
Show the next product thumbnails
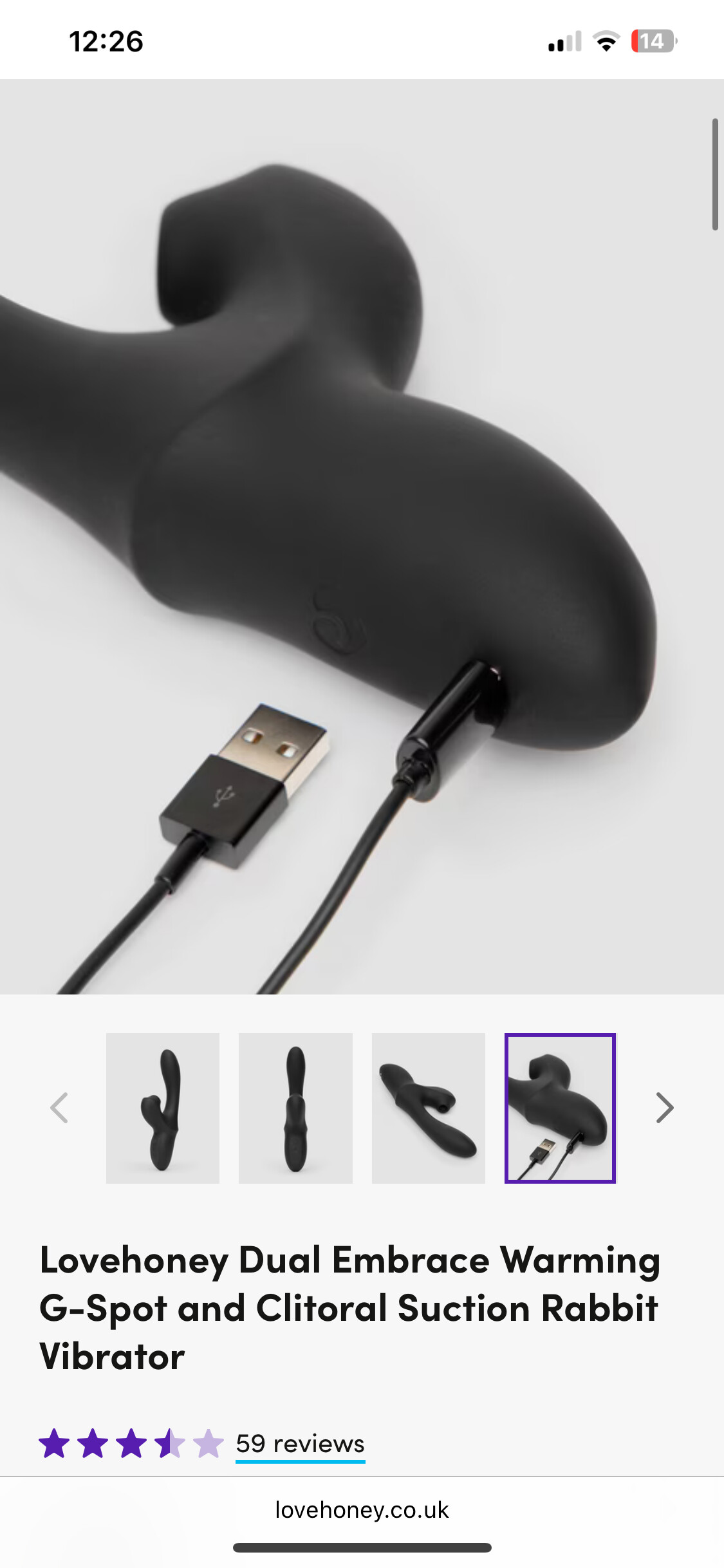pyautogui.click(x=665, y=1108)
